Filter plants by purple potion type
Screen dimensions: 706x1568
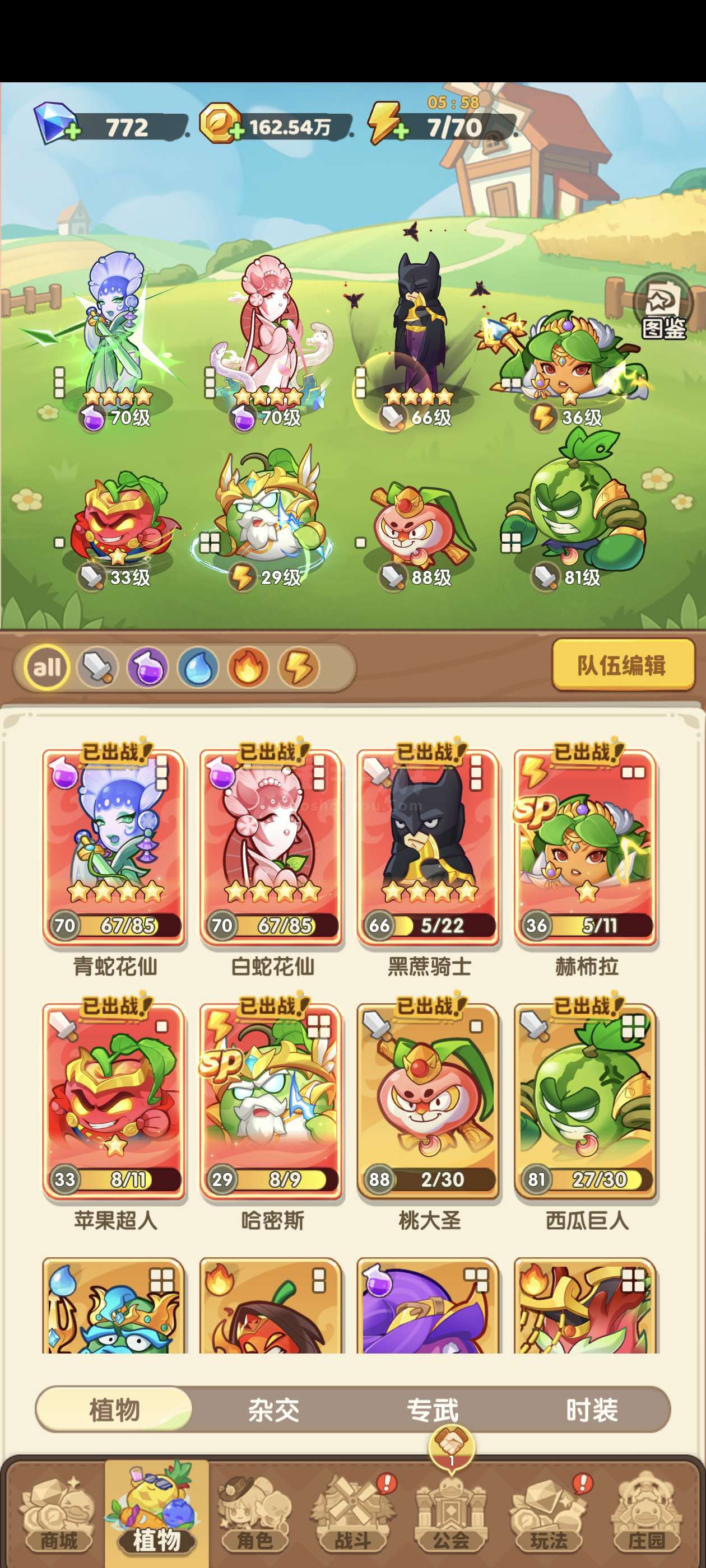pyautogui.click(x=148, y=667)
